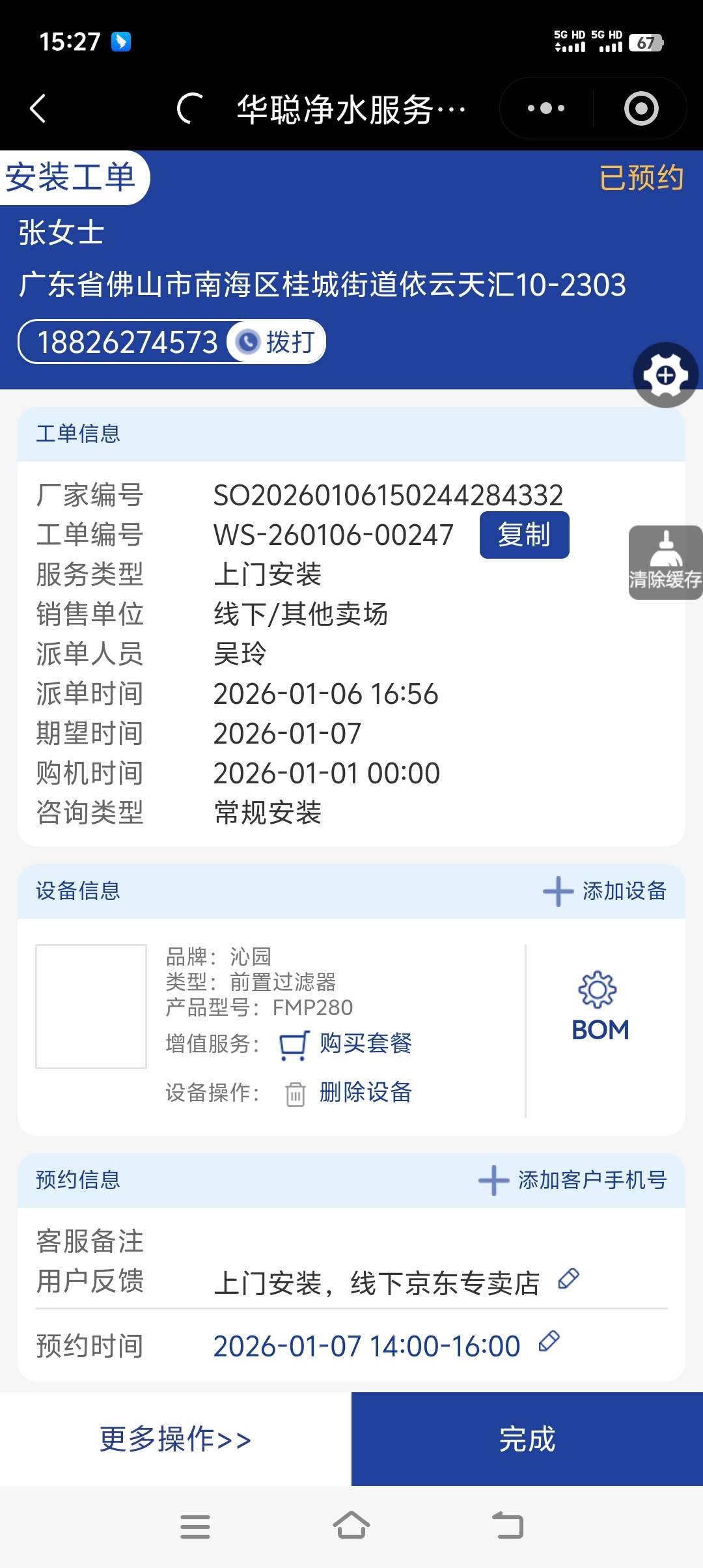Image resolution: width=703 pixels, height=1568 pixels.
Task: Call the customer via 拨打 button
Action: 277,342
